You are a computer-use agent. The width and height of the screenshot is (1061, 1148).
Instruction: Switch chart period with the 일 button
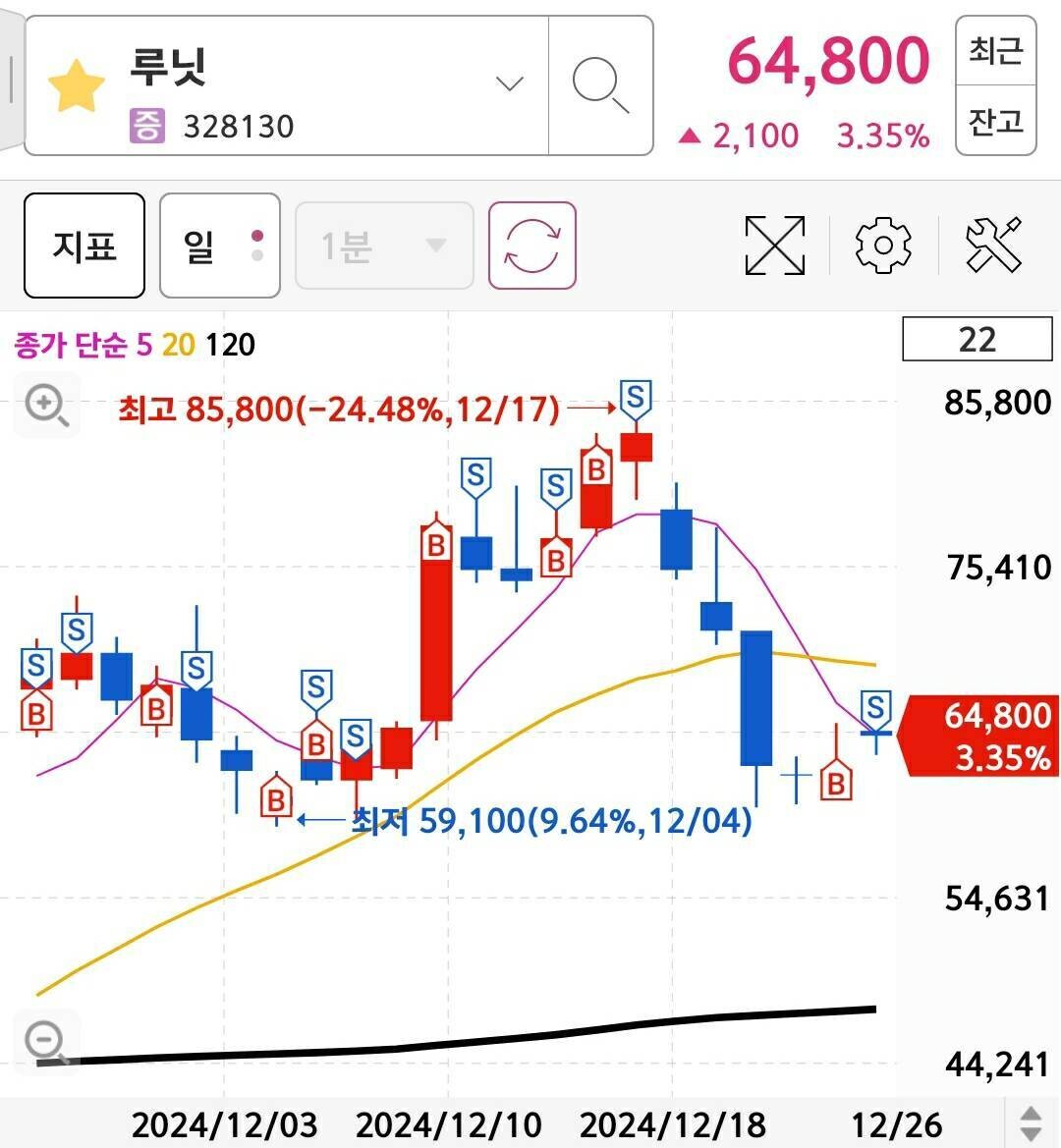click(219, 246)
